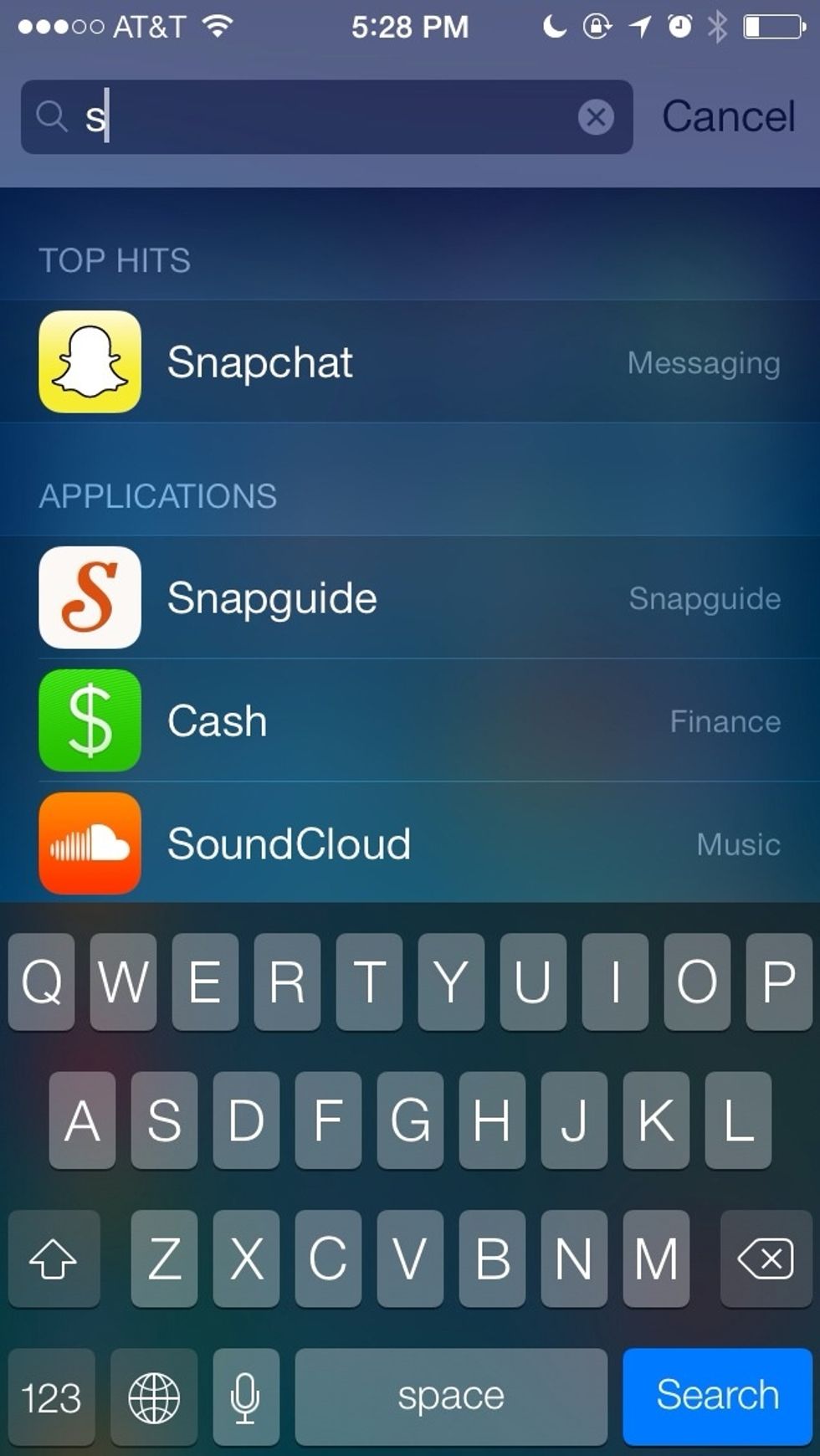
Task: Cancel the Spotlight search
Action: (x=728, y=116)
